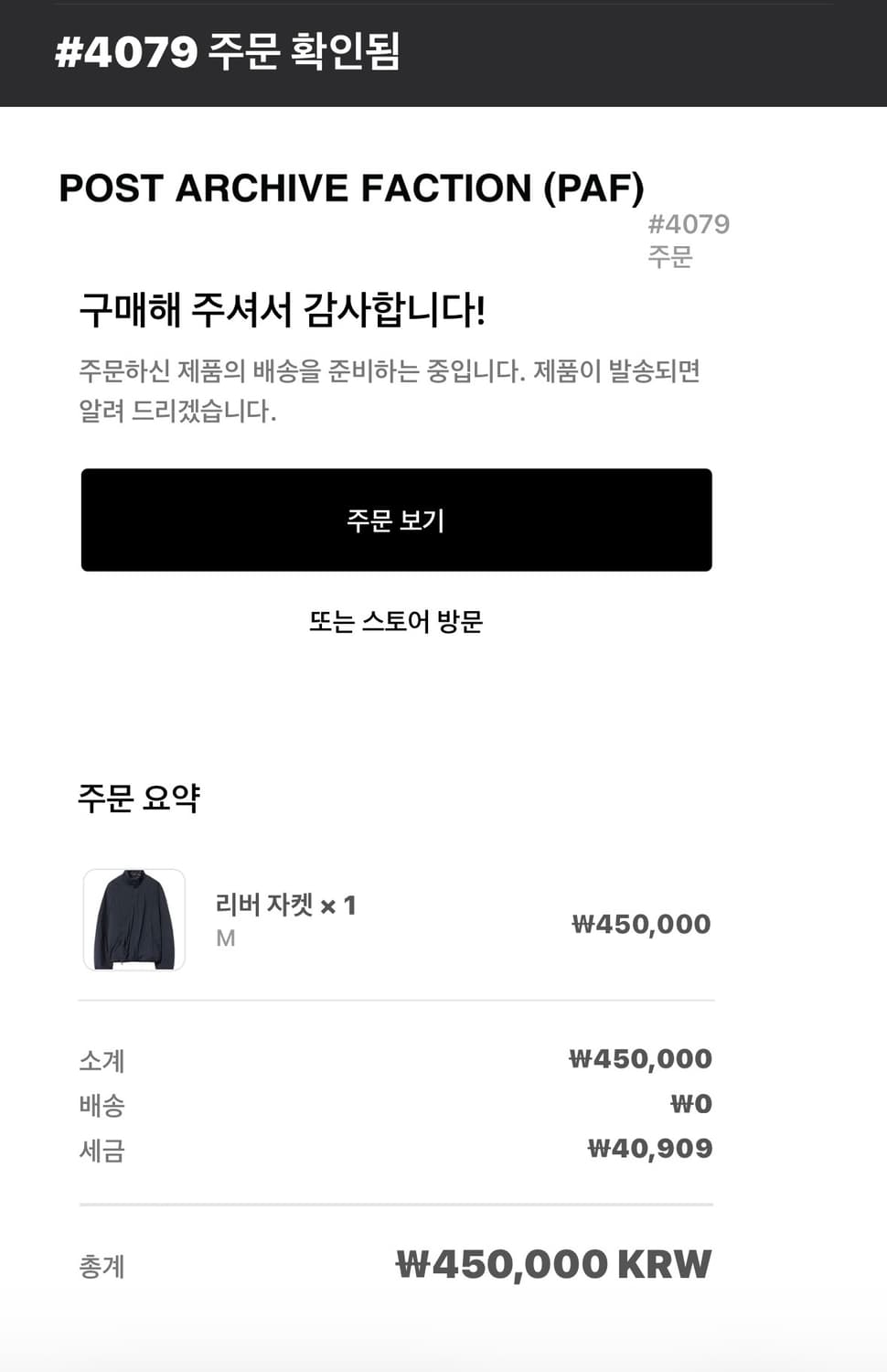Click the POST ARCHIVE FACTION (PAF) store name
Screen dimensions: 887x1372
[x=353, y=188]
